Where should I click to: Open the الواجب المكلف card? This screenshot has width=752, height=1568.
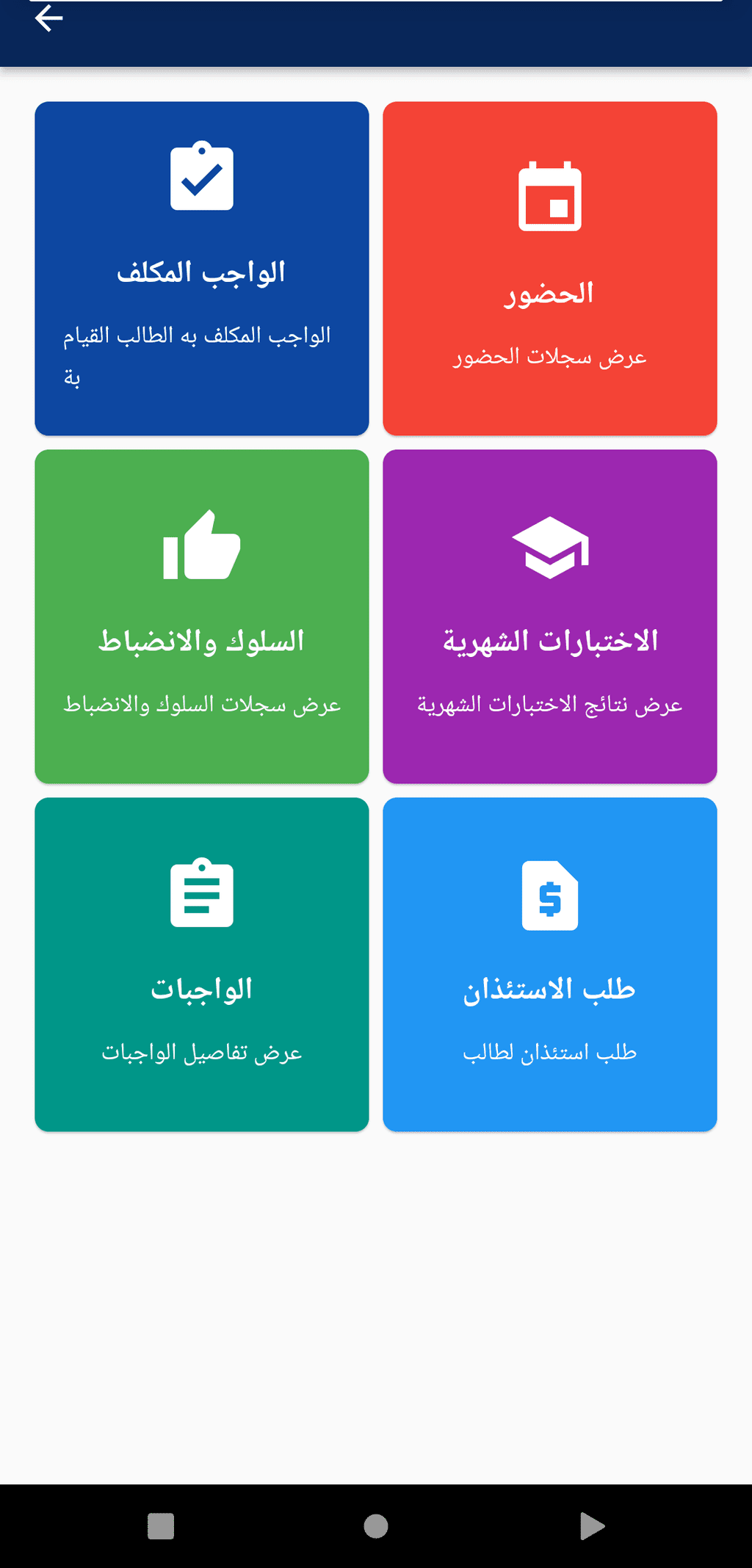[x=202, y=269]
